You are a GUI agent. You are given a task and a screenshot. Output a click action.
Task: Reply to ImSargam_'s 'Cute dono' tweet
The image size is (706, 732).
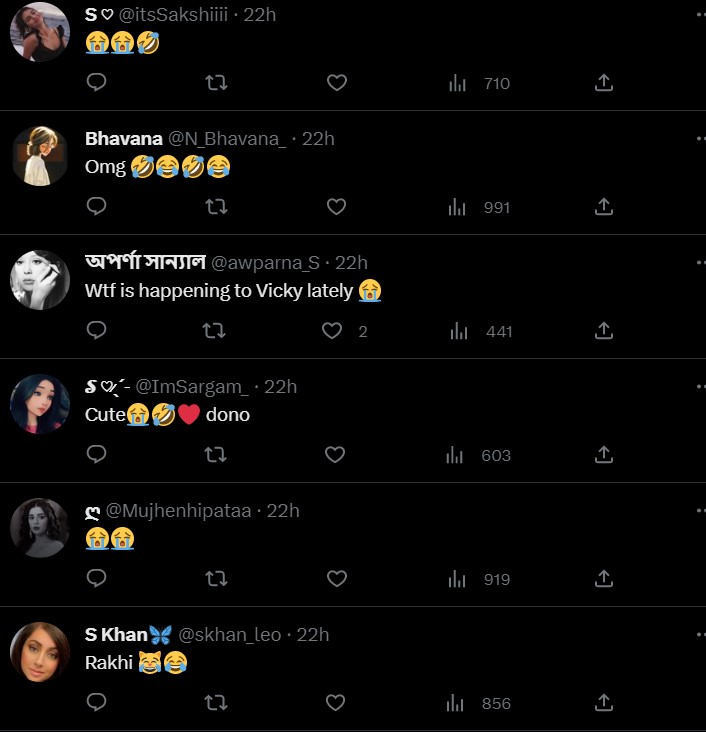[x=97, y=455]
